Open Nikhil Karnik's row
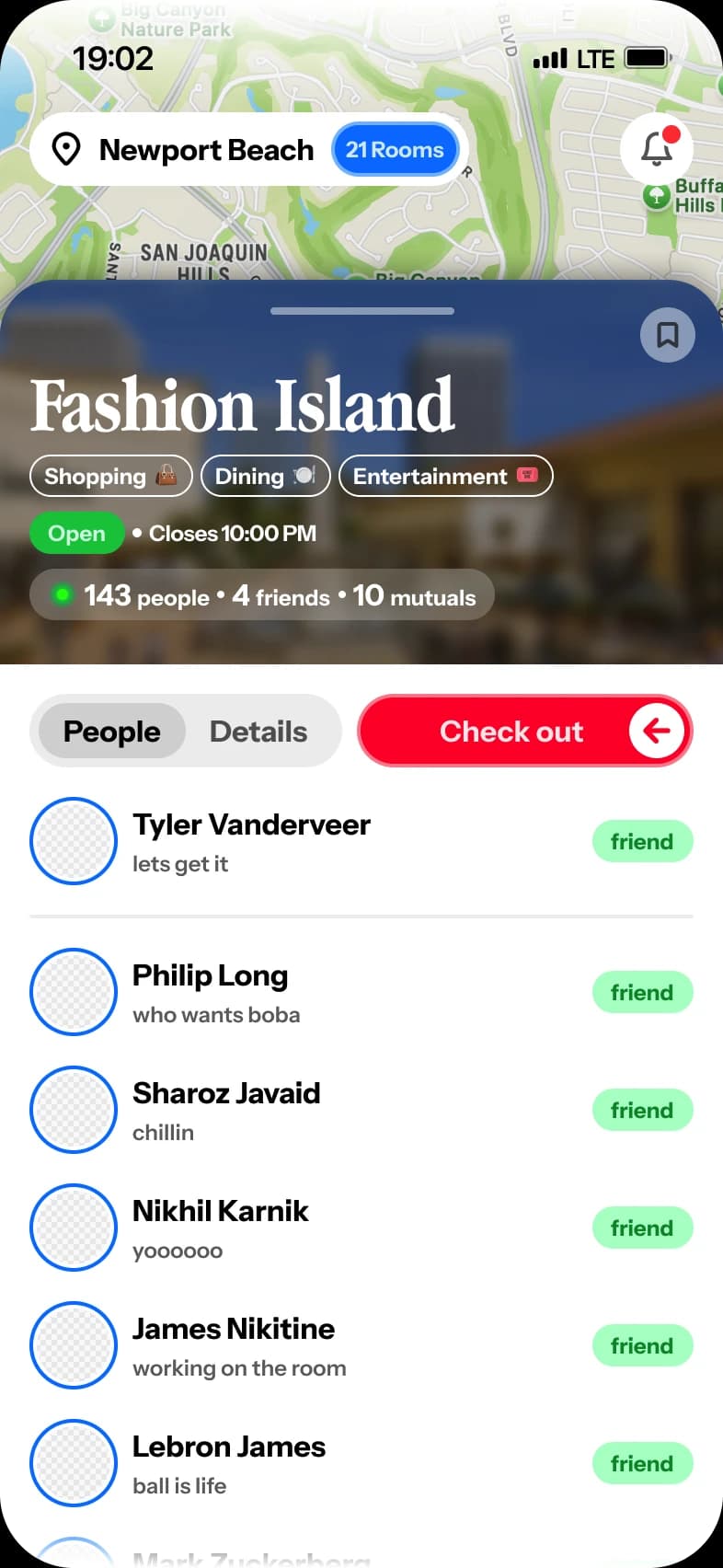The image size is (723, 1568). pyautogui.click(x=221, y=1228)
